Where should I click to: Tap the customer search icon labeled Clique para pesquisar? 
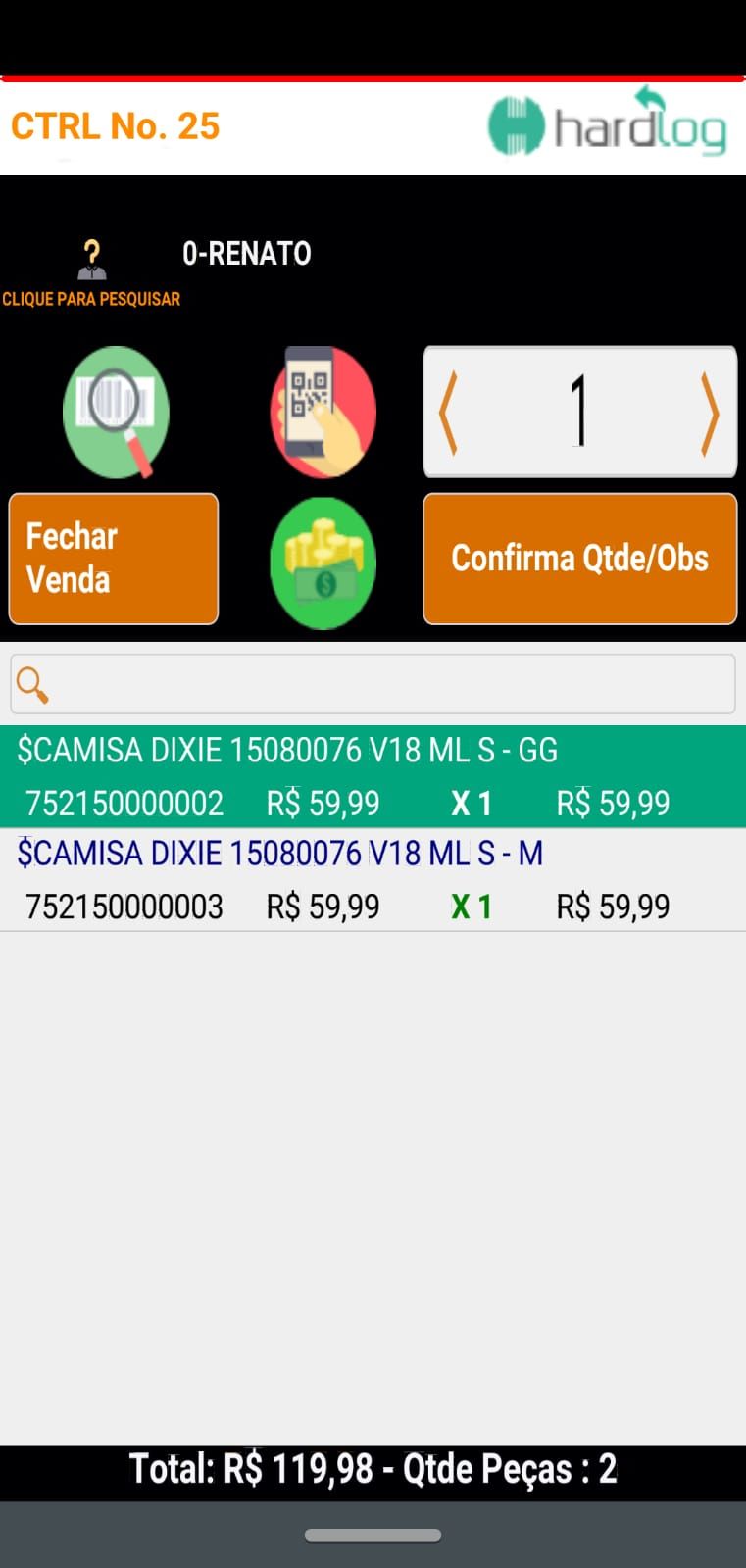(91, 261)
